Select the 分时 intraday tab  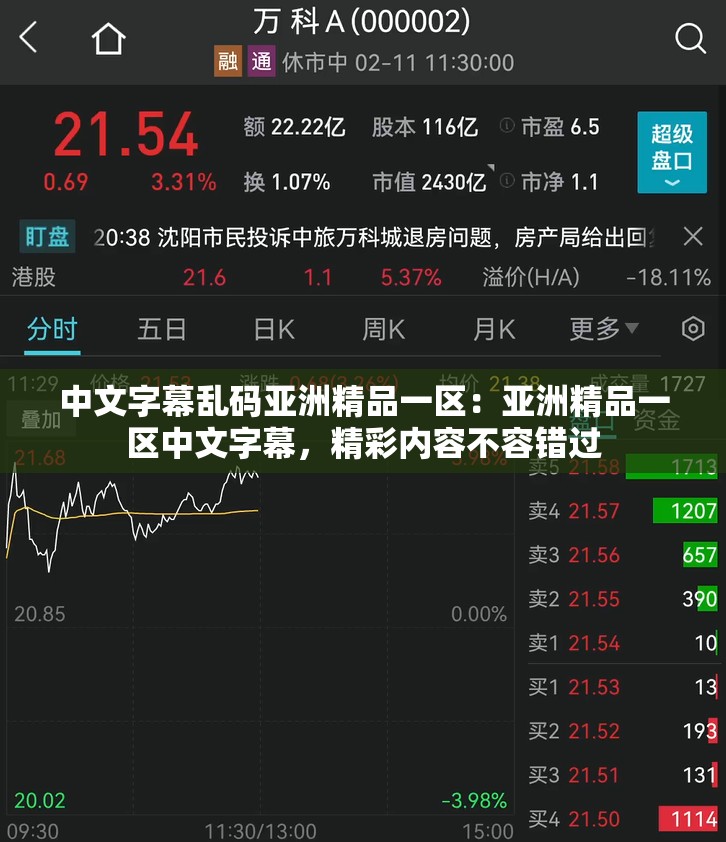52,328
